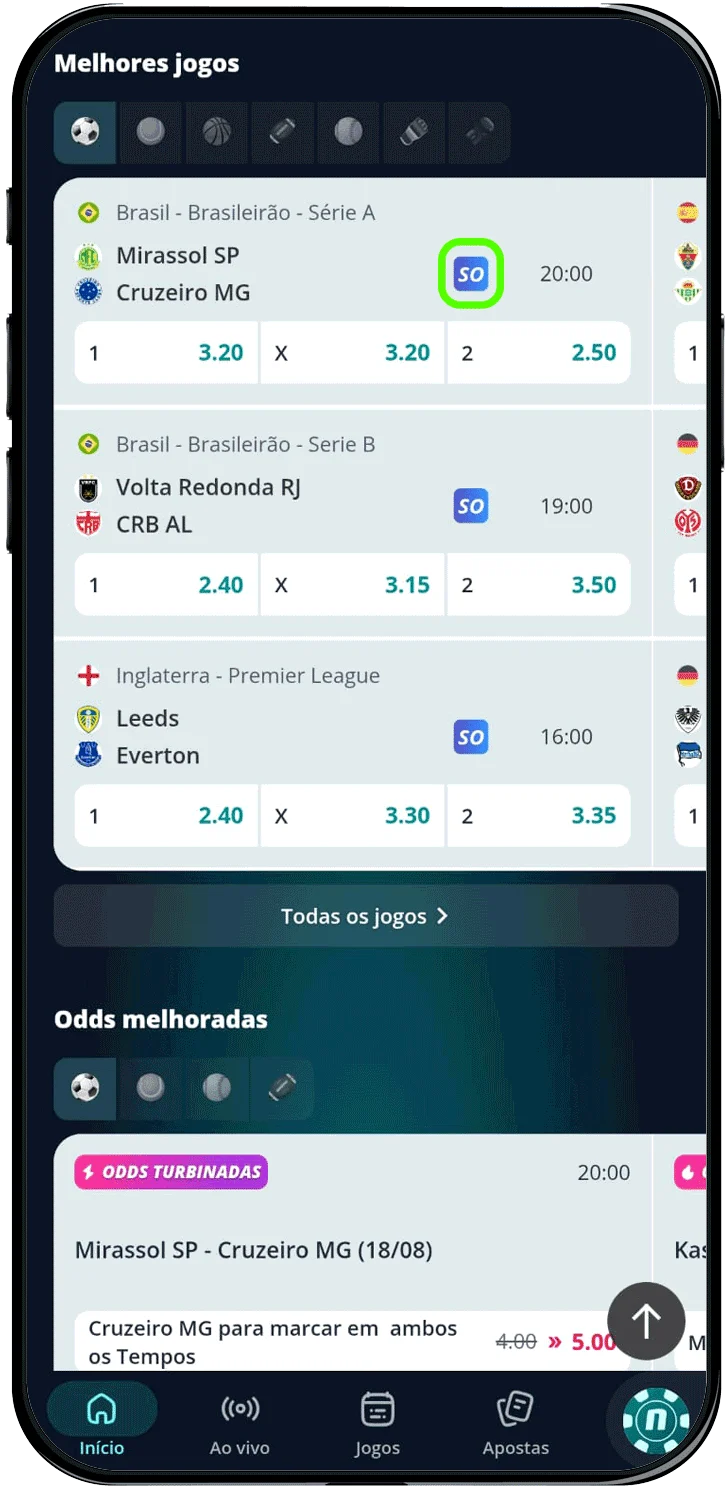Click the scroll-to-top arrow button
728x1489 pixels.
pyautogui.click(x=646, y=1321)
